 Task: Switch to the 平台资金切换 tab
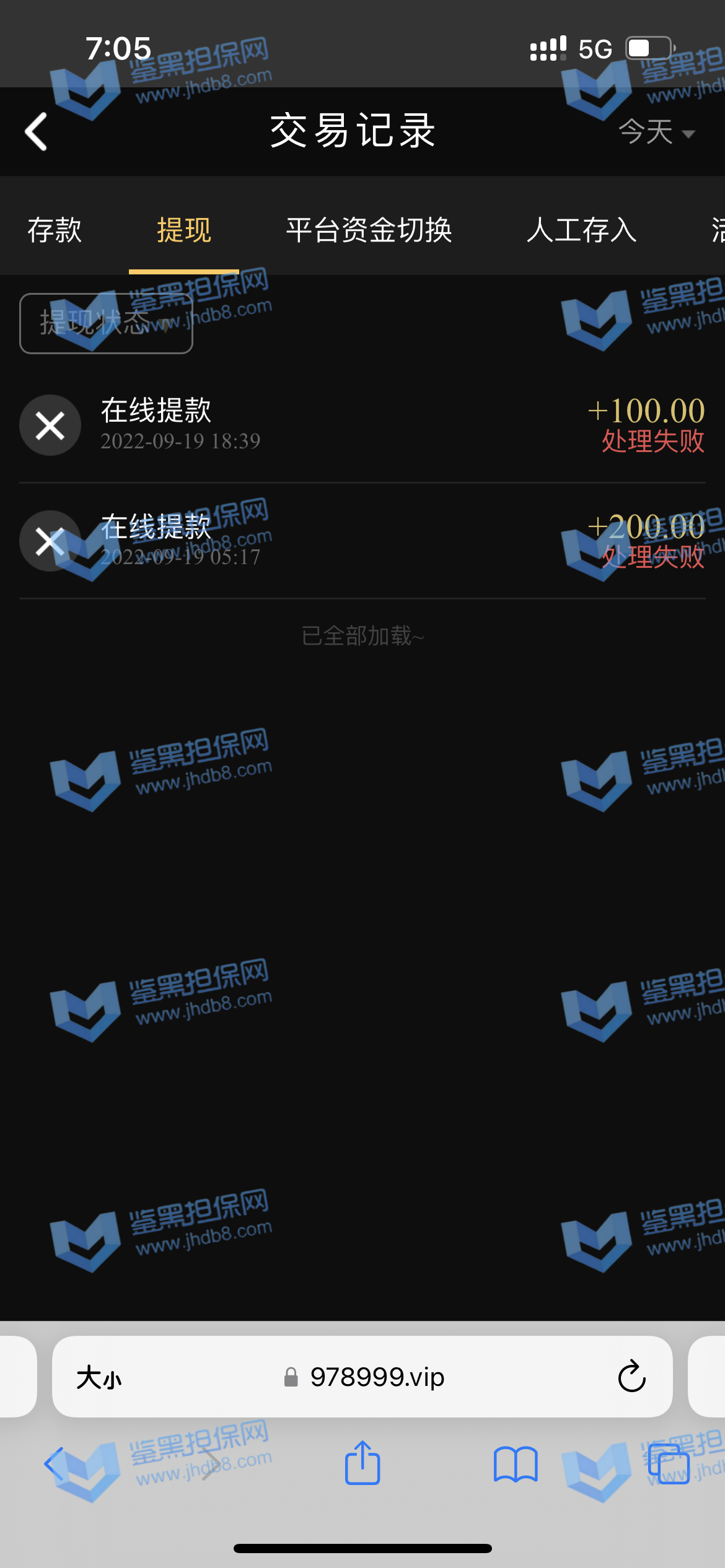[x=369, y=230]
